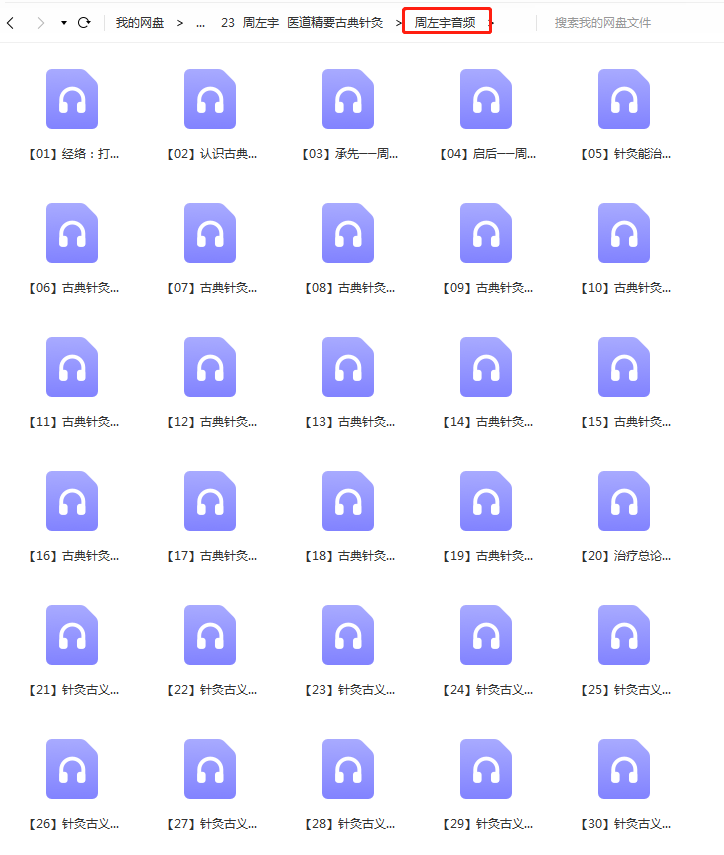
Task: Play audio file 【03】承先
Action: [x=348, y=99]
